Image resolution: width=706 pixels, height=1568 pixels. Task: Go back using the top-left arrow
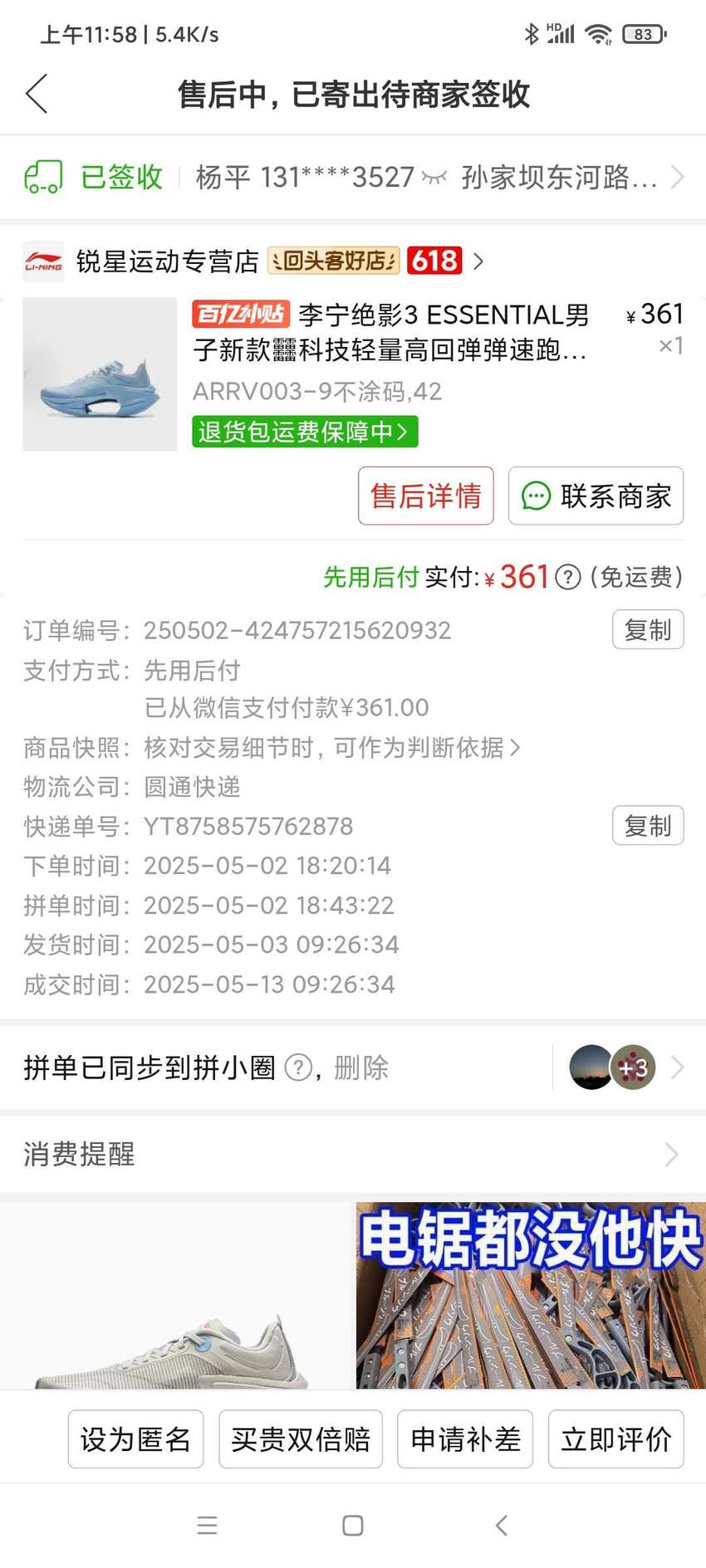tap(37, 94)
